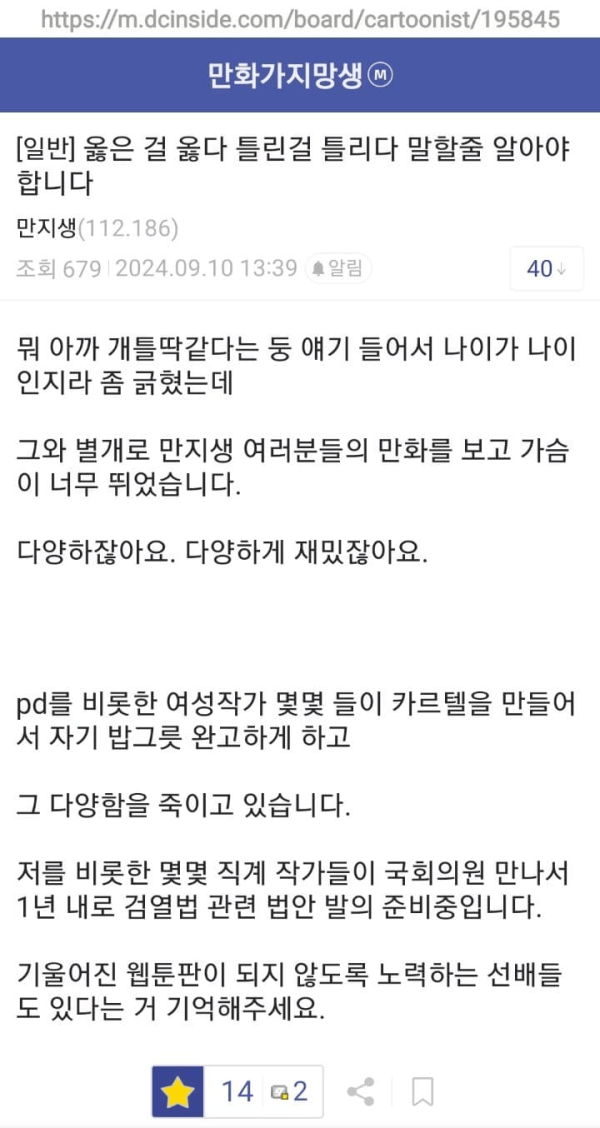
Task: Share this post
Action: [x=361, y=1092]
